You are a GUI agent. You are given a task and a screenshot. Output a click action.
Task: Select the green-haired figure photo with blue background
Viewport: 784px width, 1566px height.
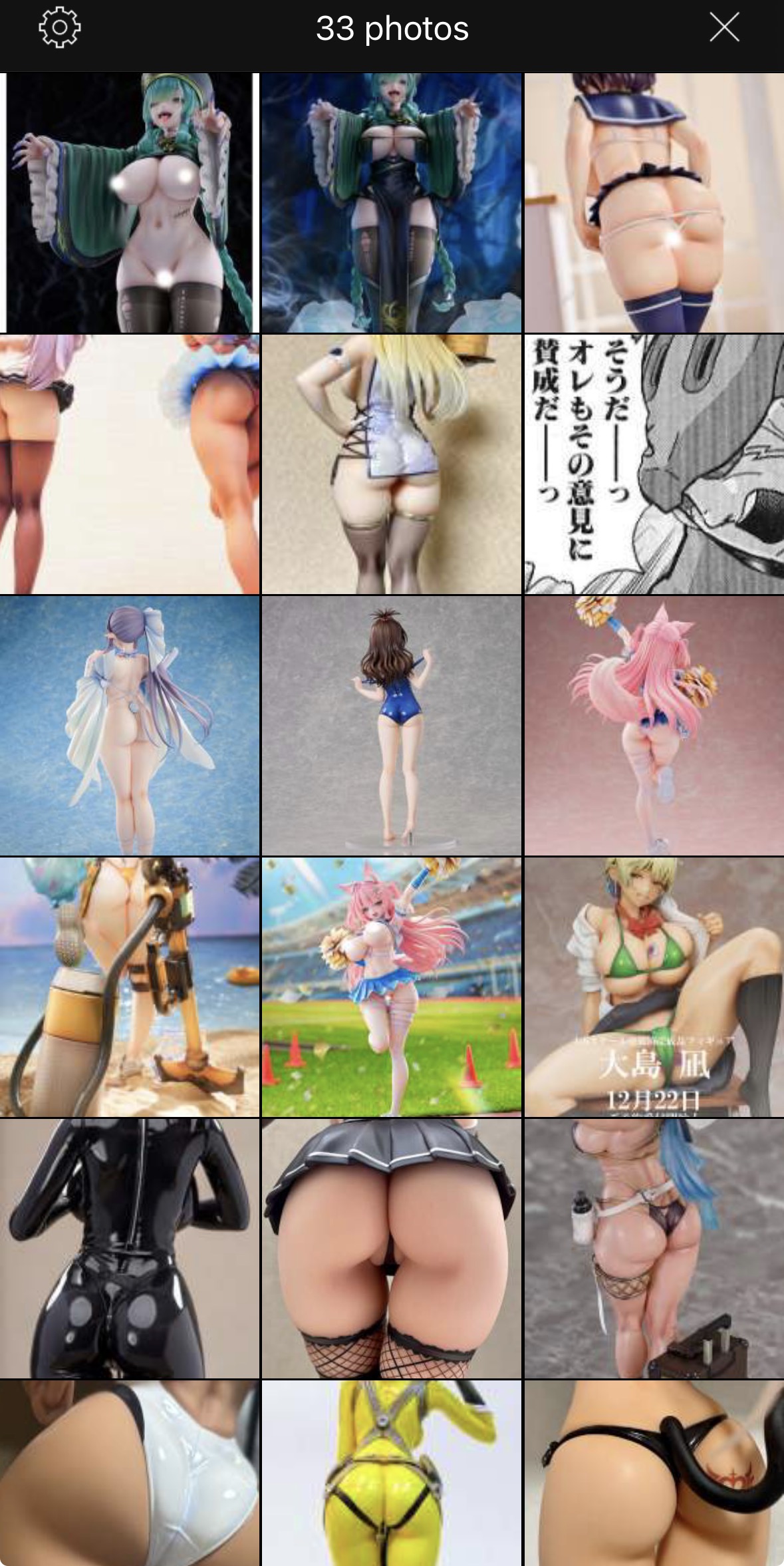(392, 203)
